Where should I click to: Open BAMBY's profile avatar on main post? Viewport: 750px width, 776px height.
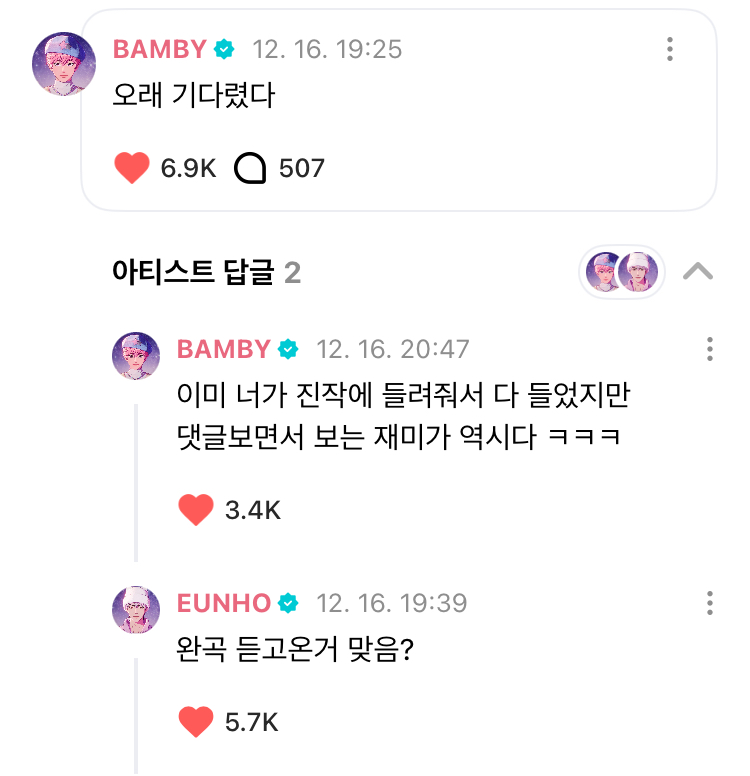tap(64, 63)
